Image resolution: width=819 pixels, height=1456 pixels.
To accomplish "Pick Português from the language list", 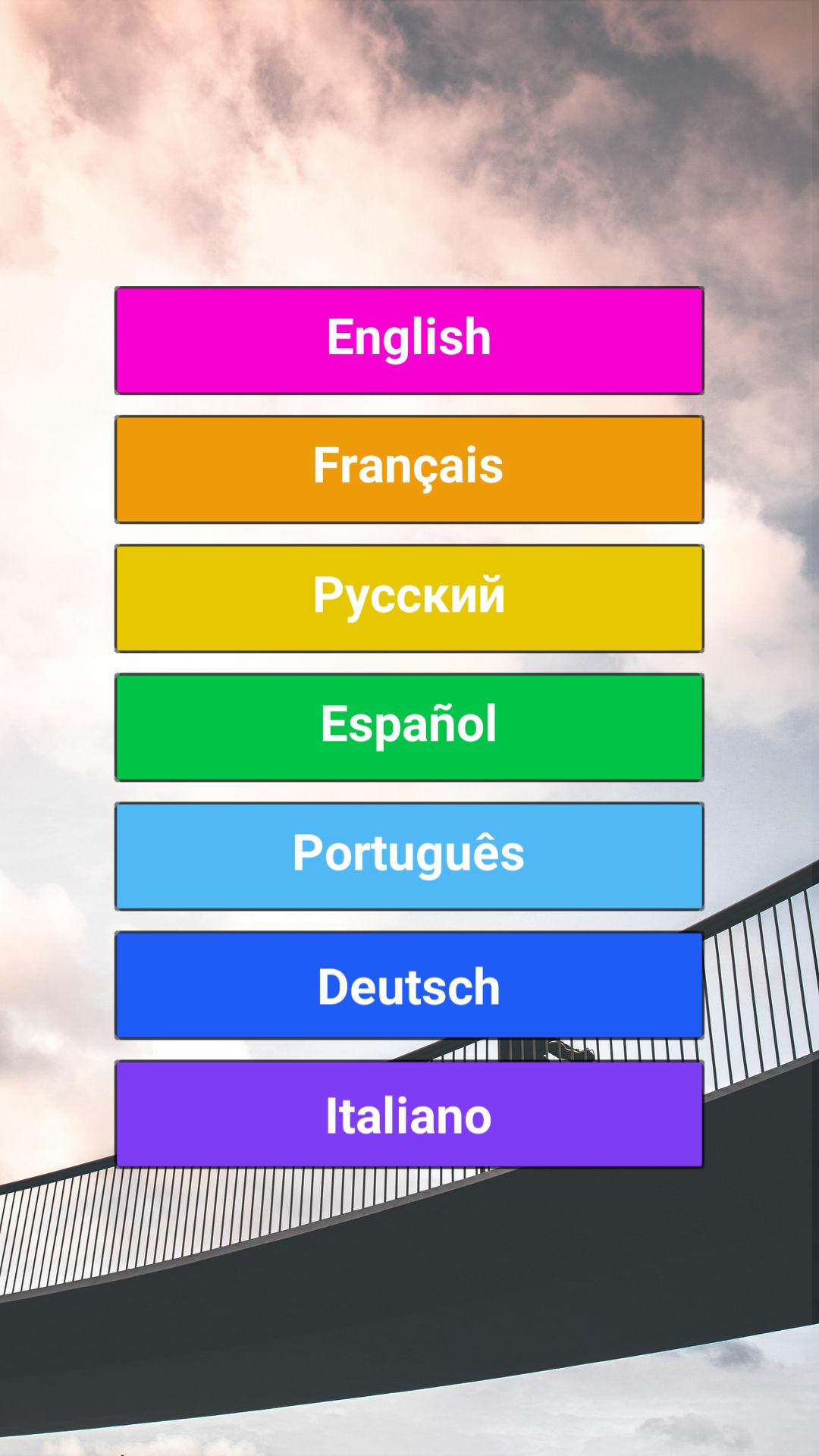I will coord(409,855).
